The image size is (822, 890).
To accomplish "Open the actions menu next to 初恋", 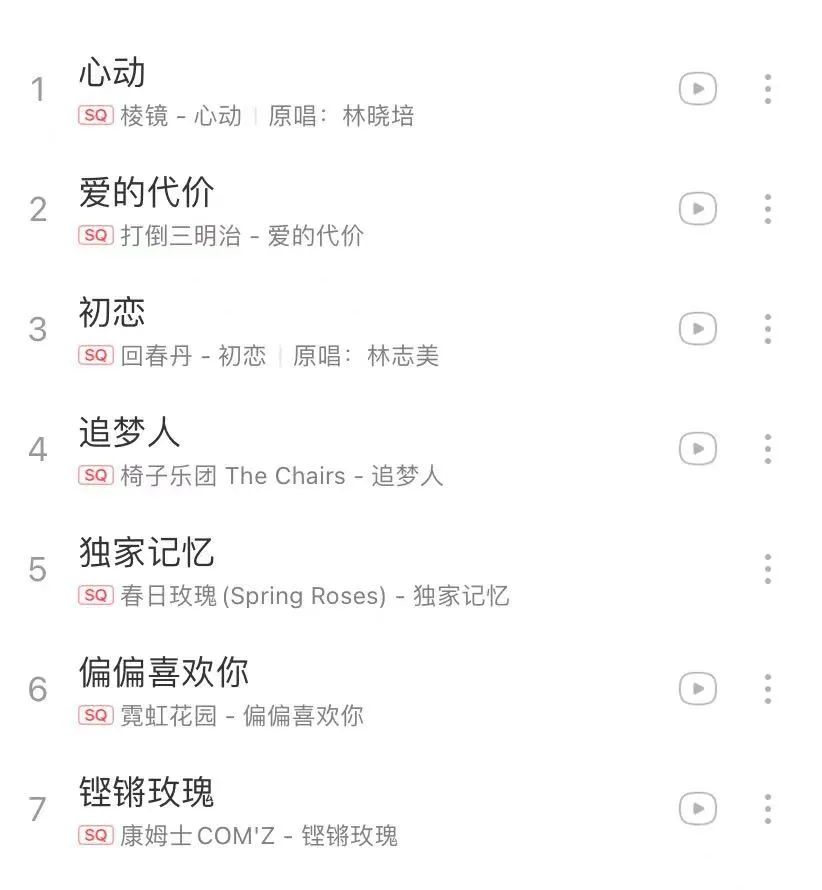I will point(767,328).
